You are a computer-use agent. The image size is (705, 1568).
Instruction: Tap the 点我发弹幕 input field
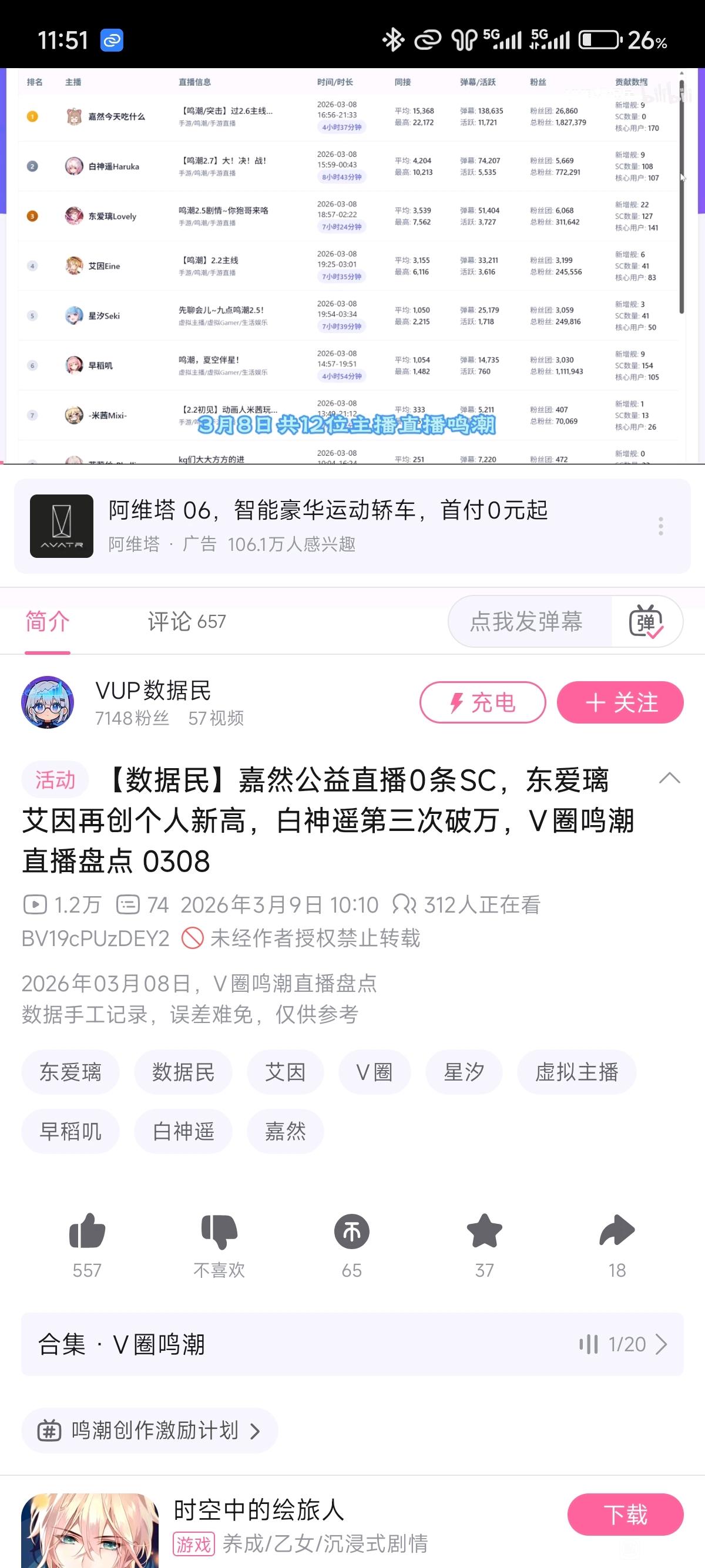tap(526, 621)
